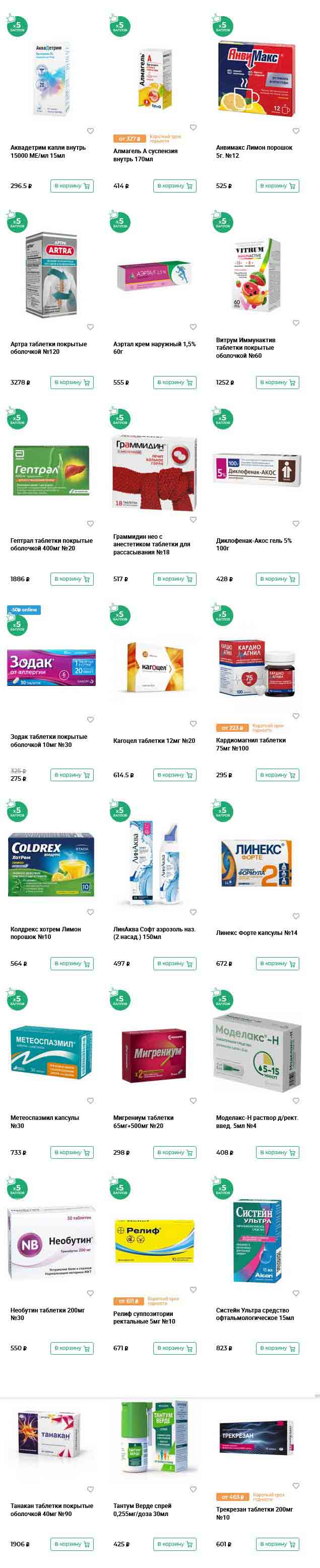Add Зодак таблетки №30 to the cart
320x1568 pixels.
pos(72,775)
